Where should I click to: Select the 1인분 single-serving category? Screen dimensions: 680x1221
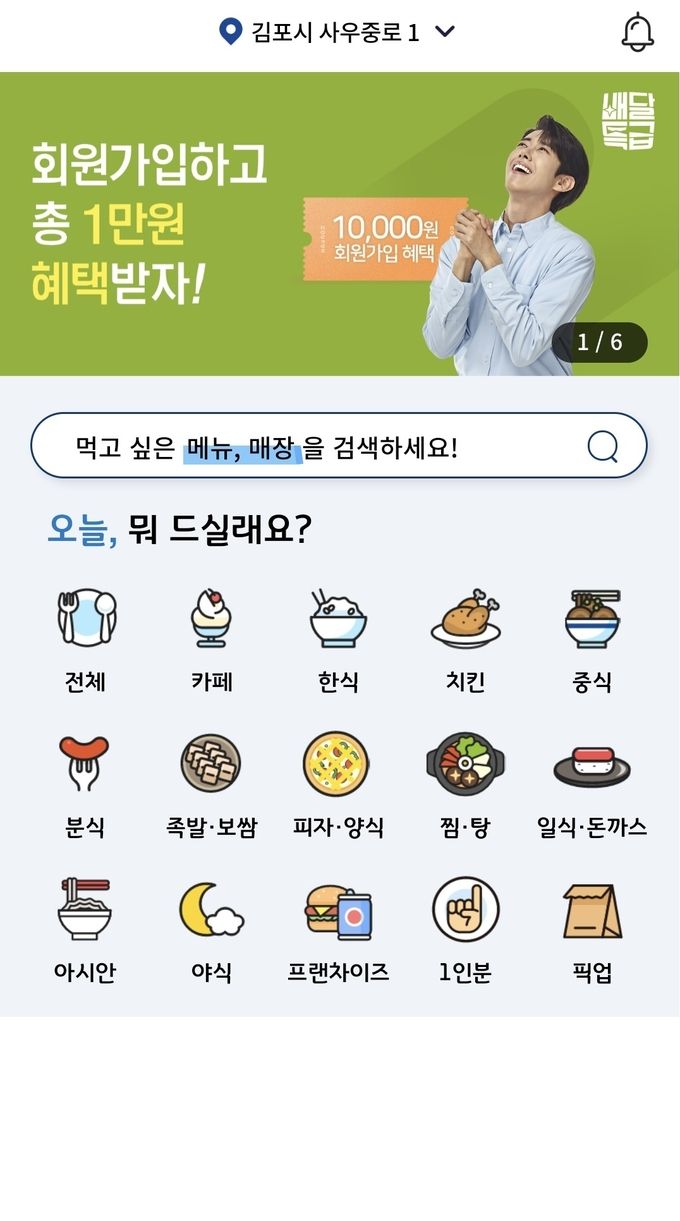[x=465, y=930]
